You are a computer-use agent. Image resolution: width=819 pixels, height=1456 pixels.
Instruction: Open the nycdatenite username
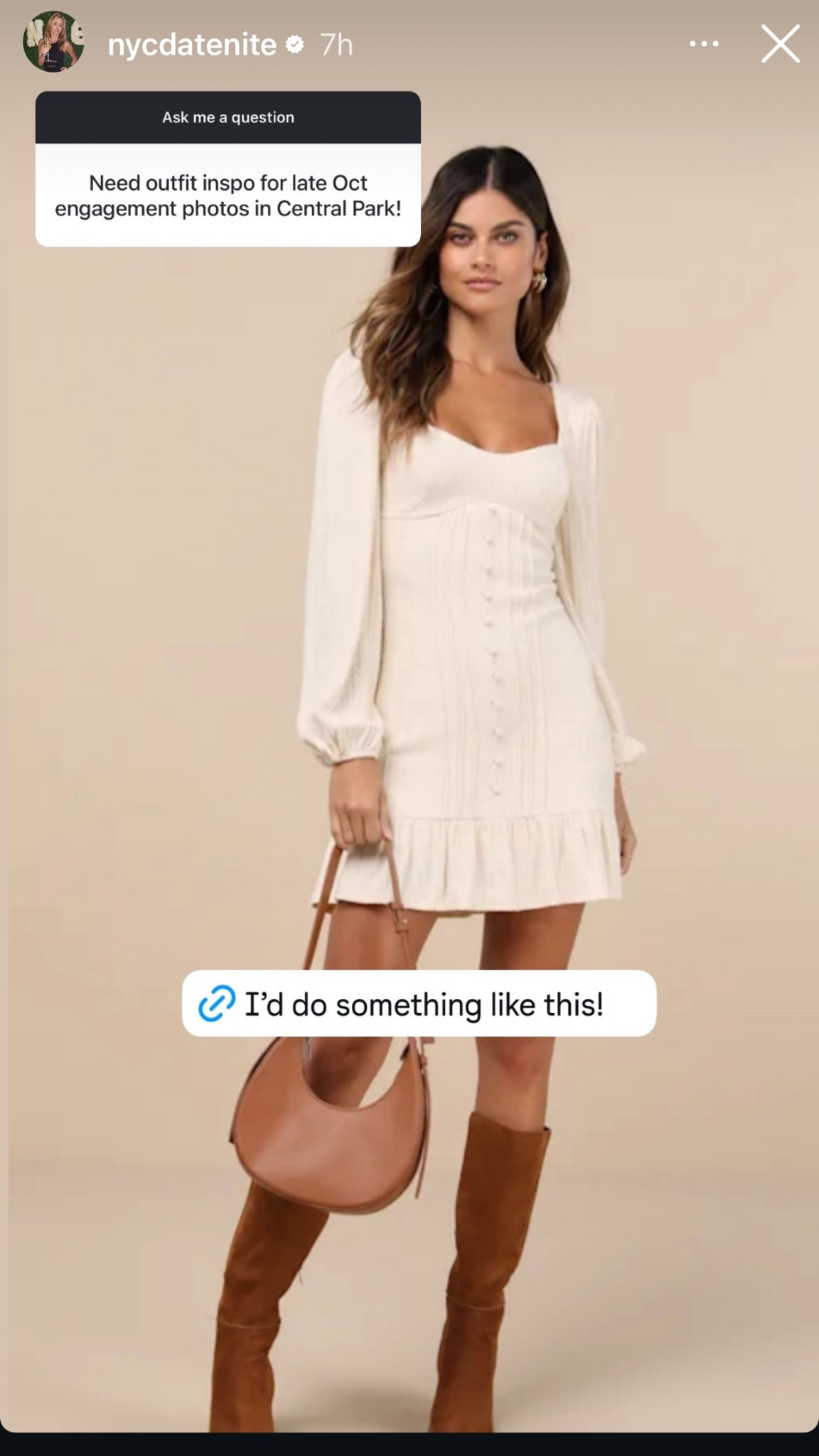click(192, 45)
